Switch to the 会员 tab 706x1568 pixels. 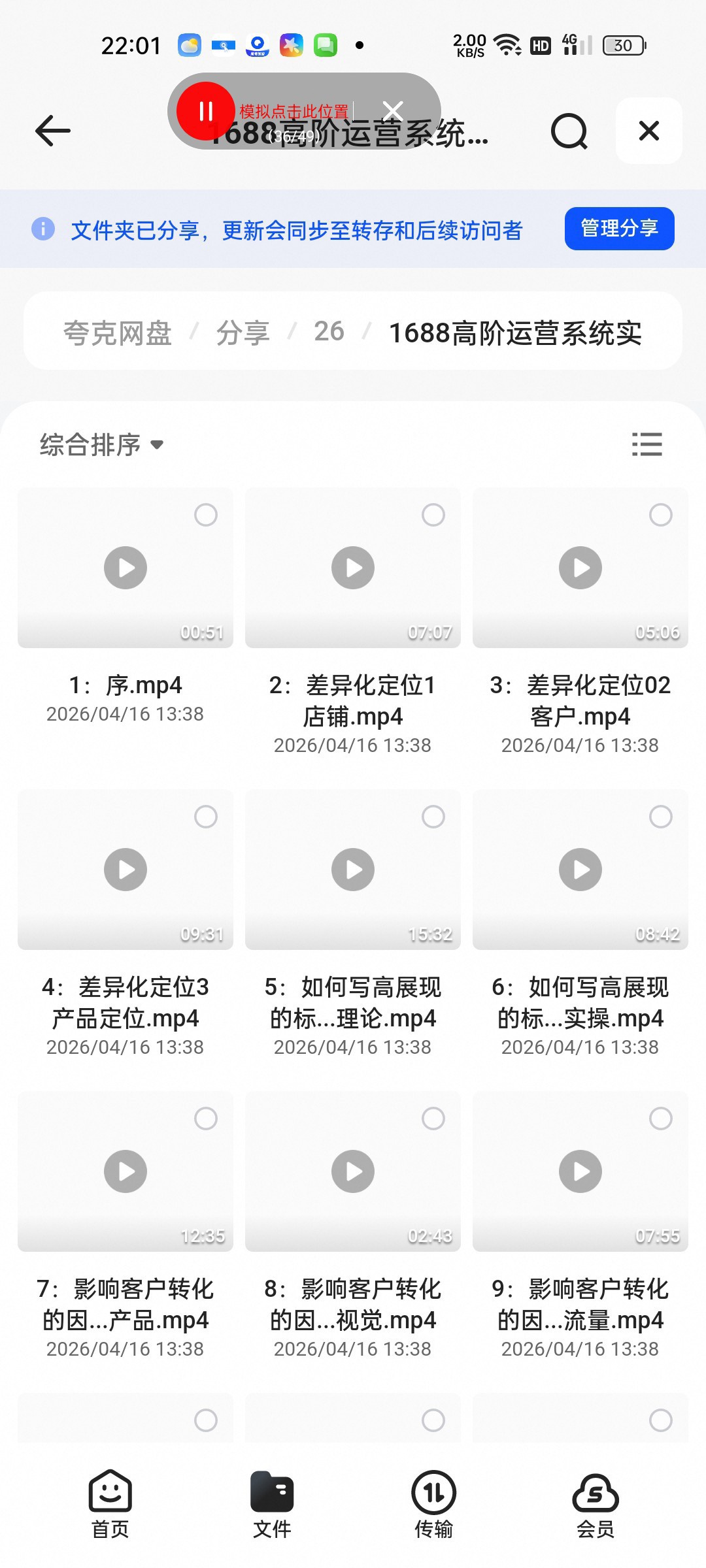(x=595, y=1503)
